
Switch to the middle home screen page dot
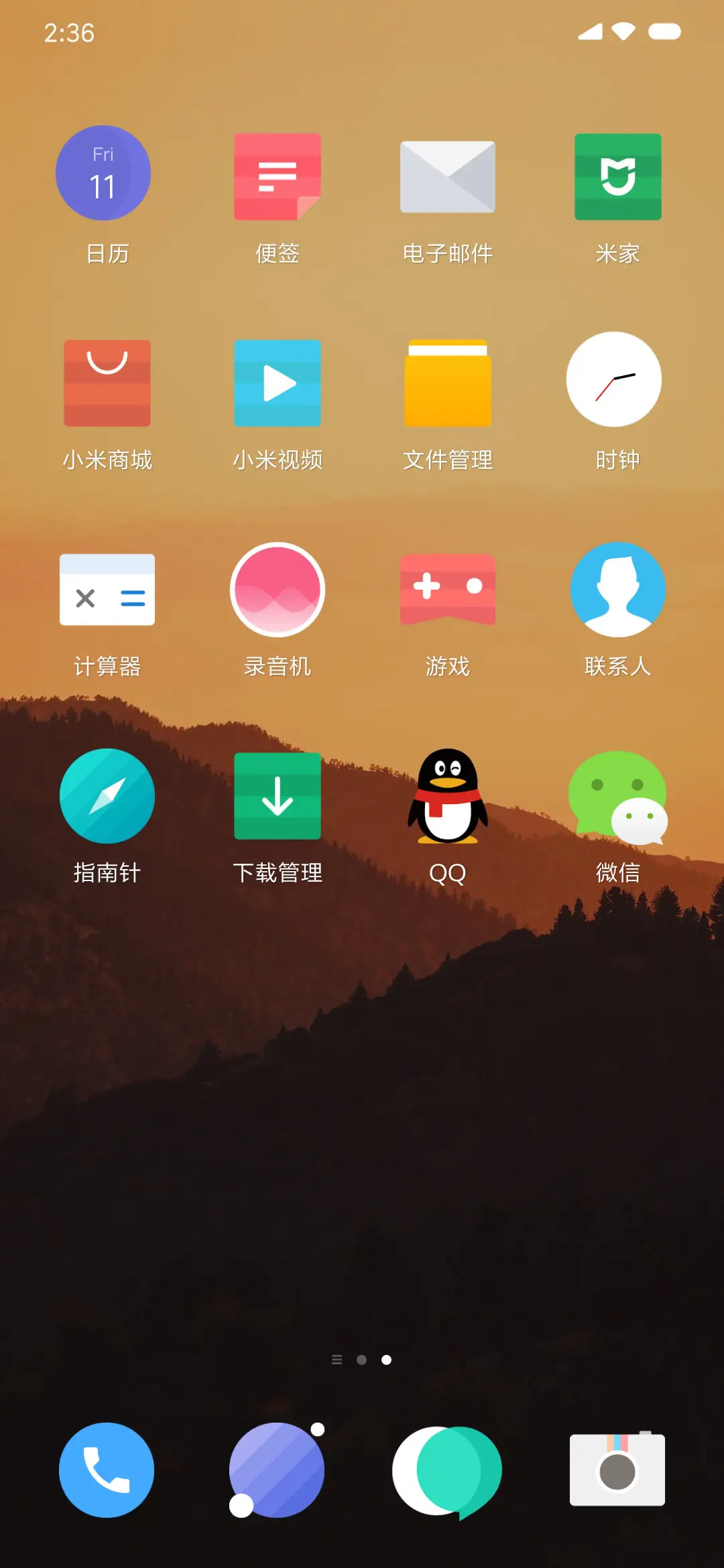(362, 1358)
